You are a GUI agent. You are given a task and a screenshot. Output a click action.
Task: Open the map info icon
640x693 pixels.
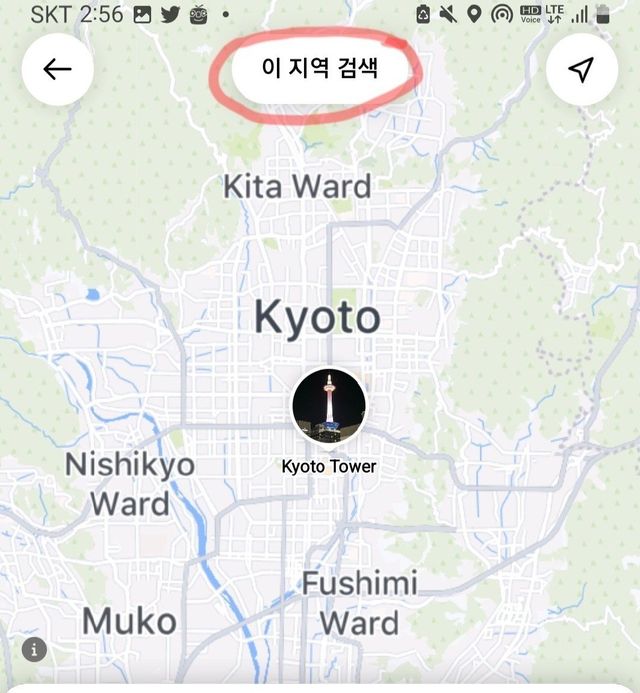pyautogui.click(x=34, y=649)
